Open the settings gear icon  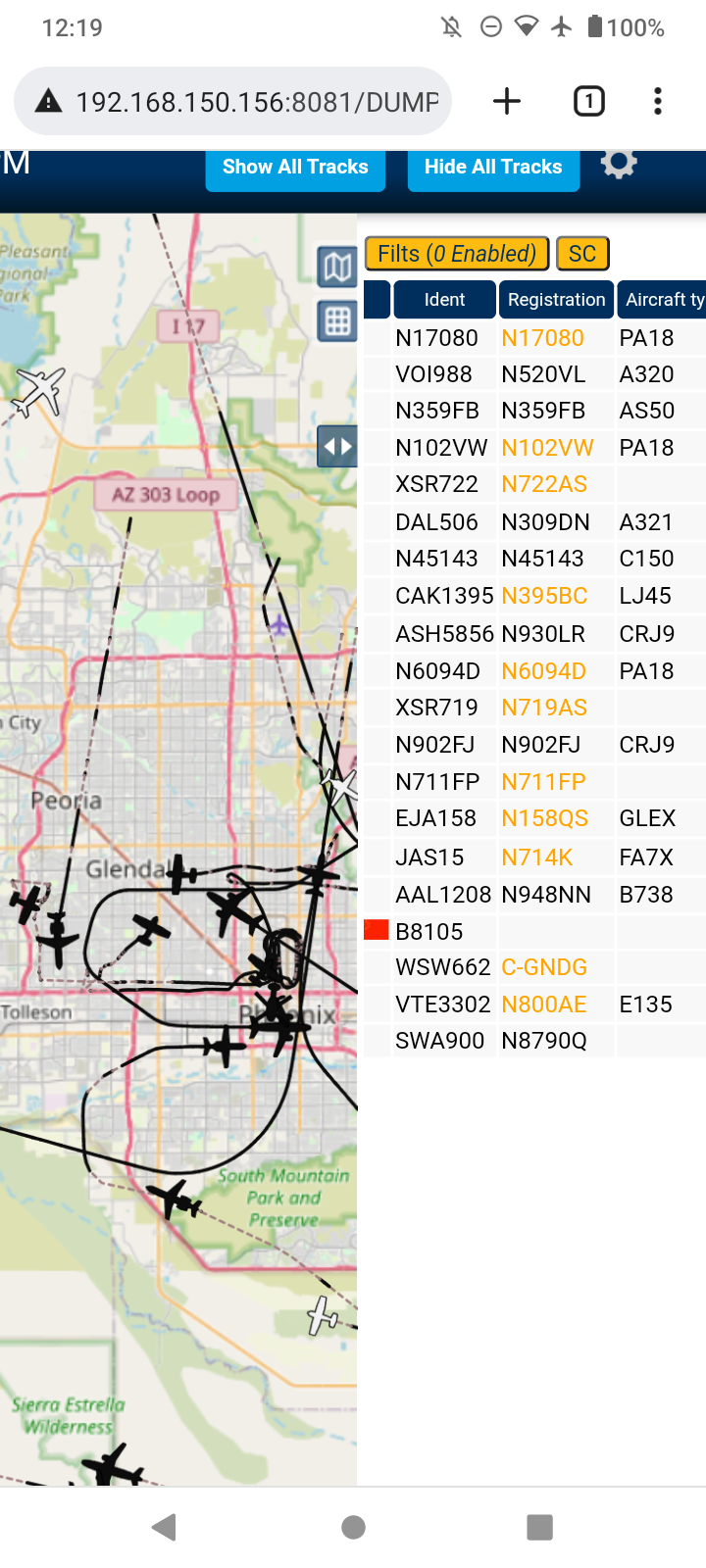(x=619, y=163)
